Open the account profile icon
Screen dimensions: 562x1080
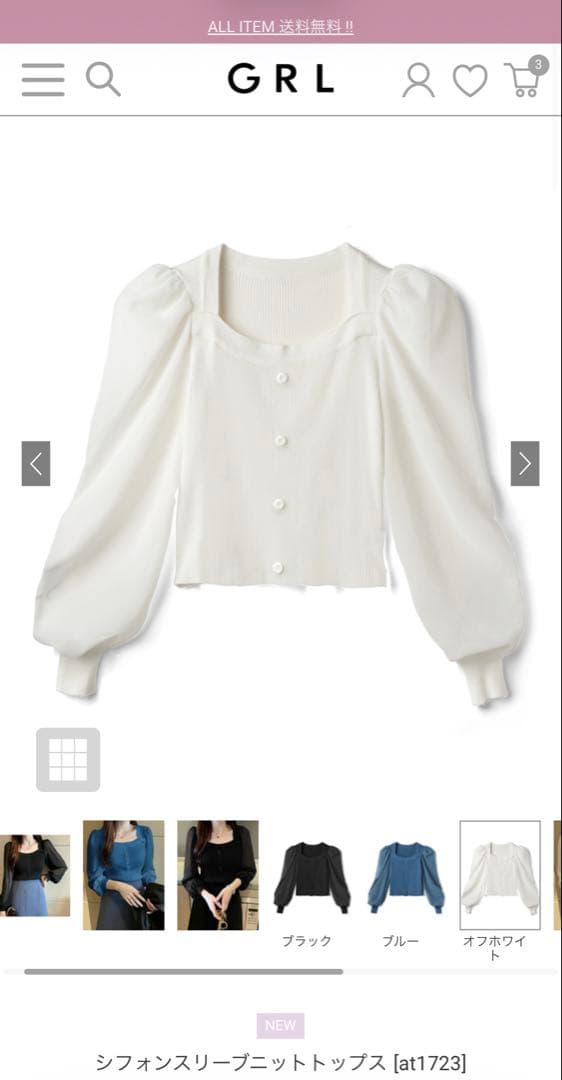coord(419,80)
